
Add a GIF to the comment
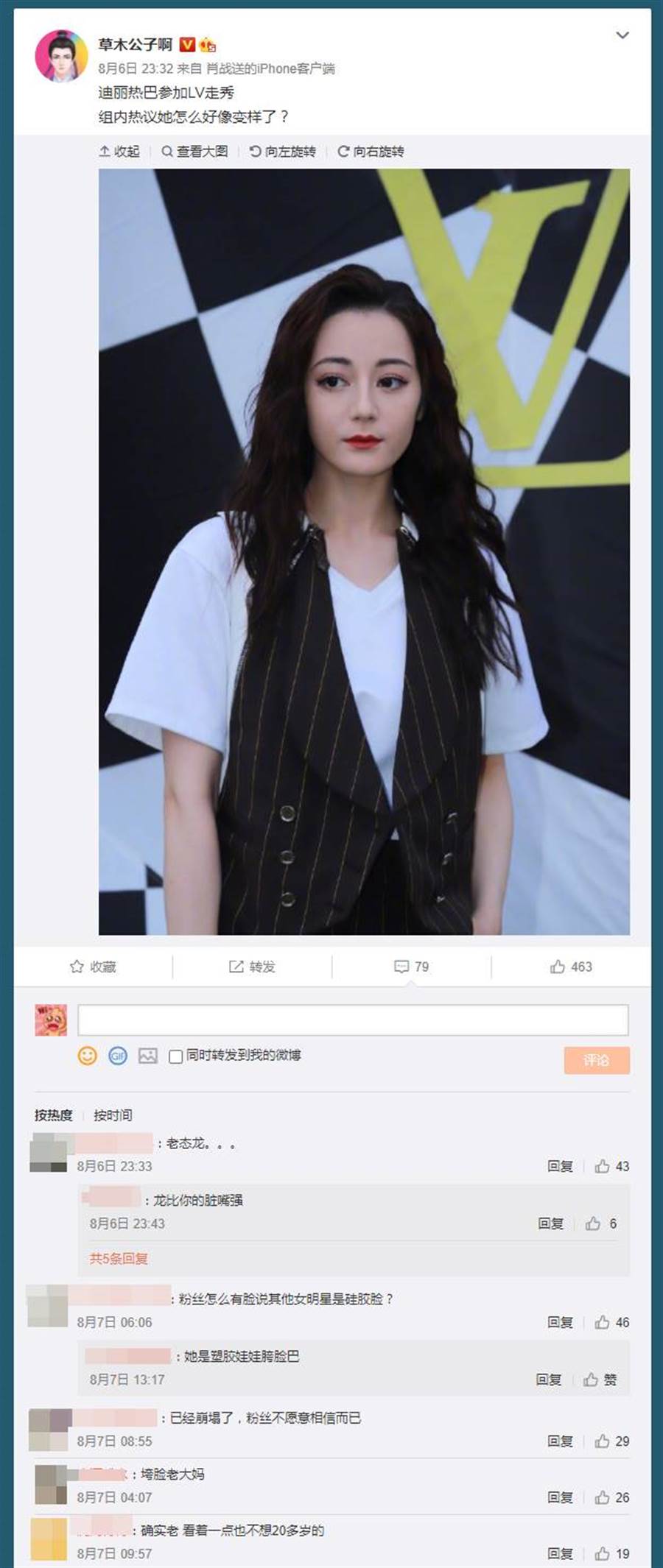point(118,1056)
